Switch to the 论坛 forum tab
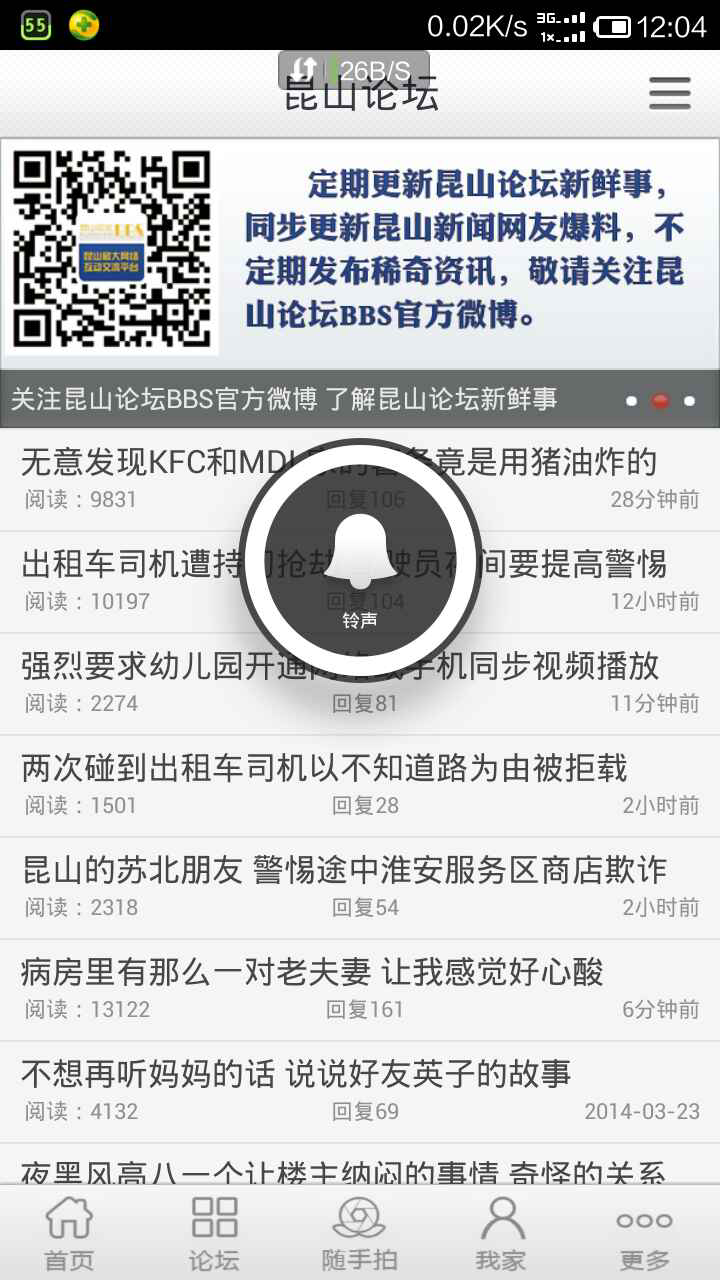Screen dimensions: 720x1280 click(214, 1234)
